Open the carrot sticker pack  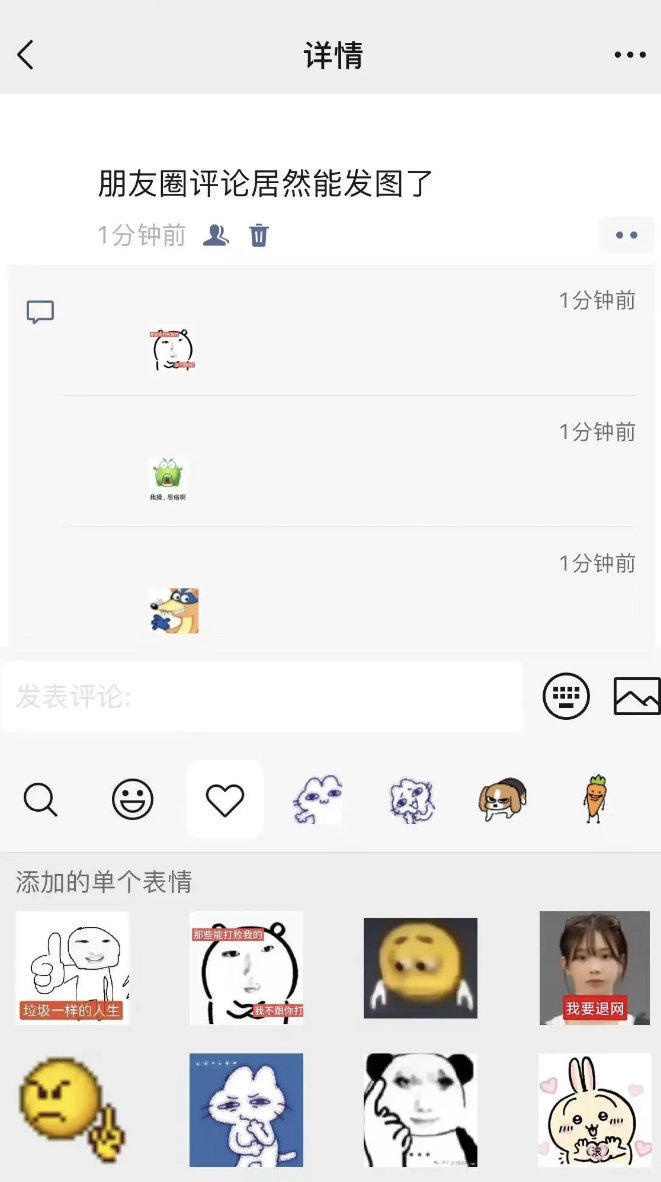[x=595, y=799]
